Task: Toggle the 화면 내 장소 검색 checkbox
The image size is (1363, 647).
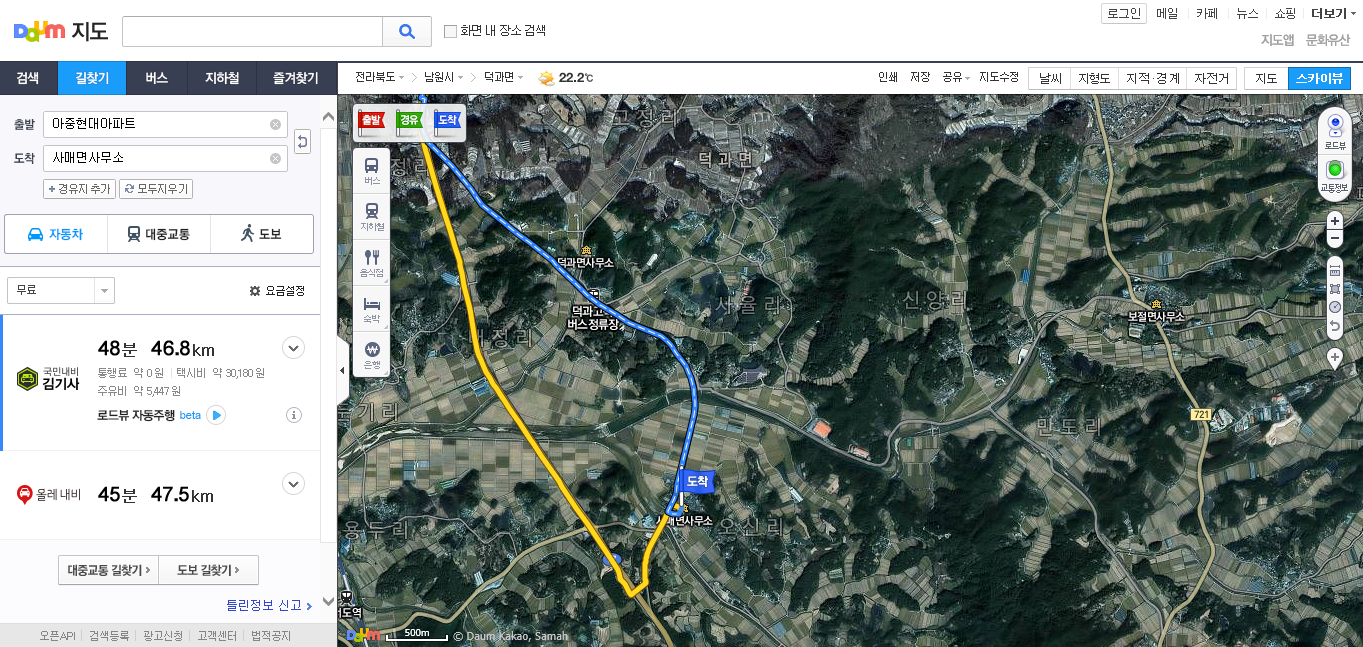Action: (x=450, y=31)
